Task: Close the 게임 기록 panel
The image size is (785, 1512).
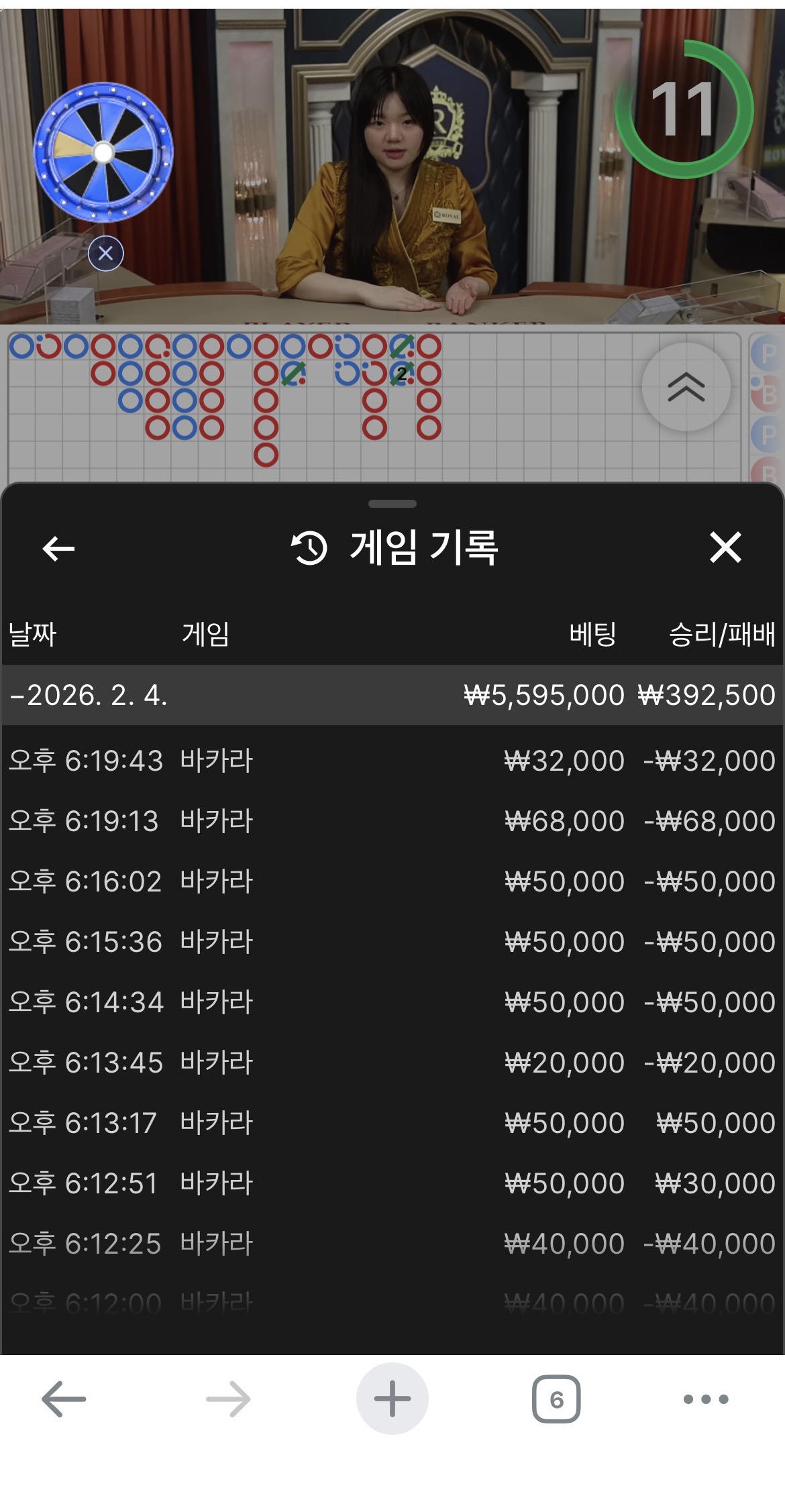Action: click(725, 547)
